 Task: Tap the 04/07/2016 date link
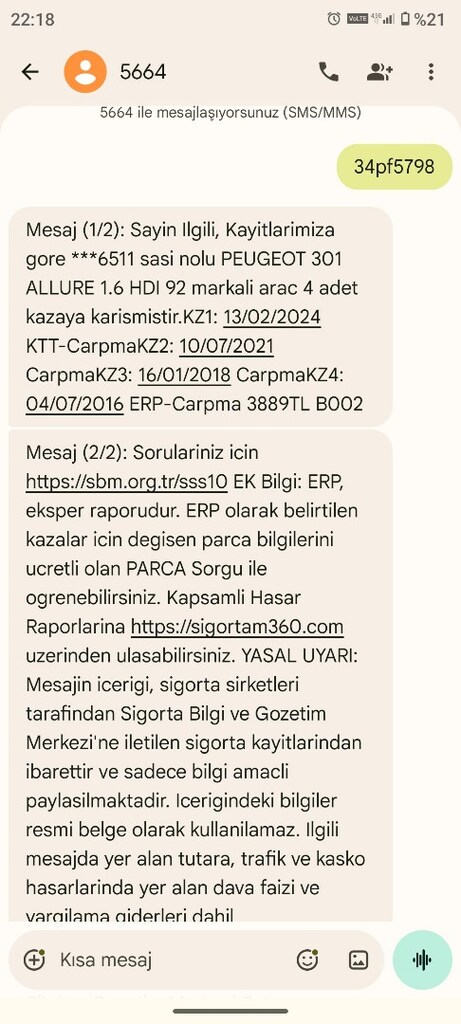pos(75,404)
